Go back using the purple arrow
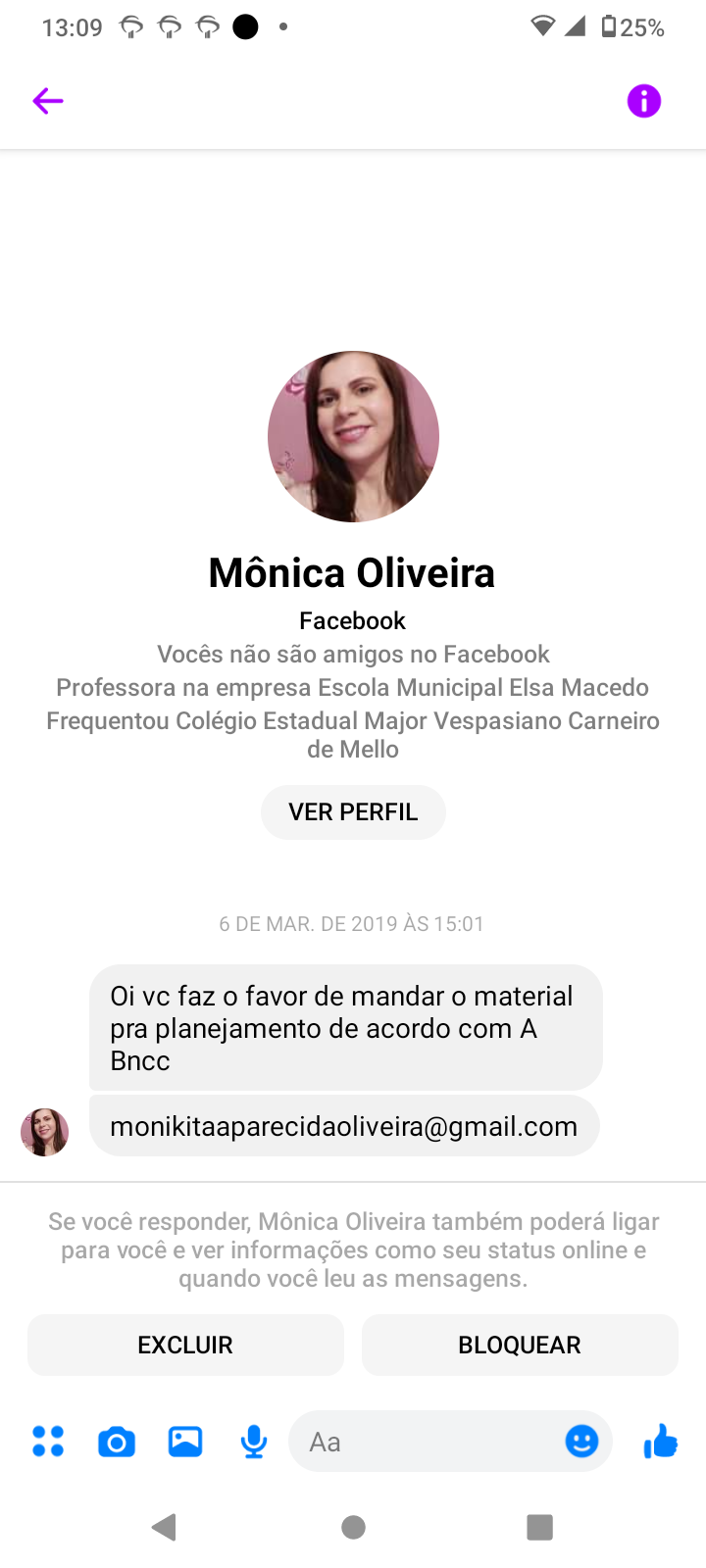 [47, 101]
